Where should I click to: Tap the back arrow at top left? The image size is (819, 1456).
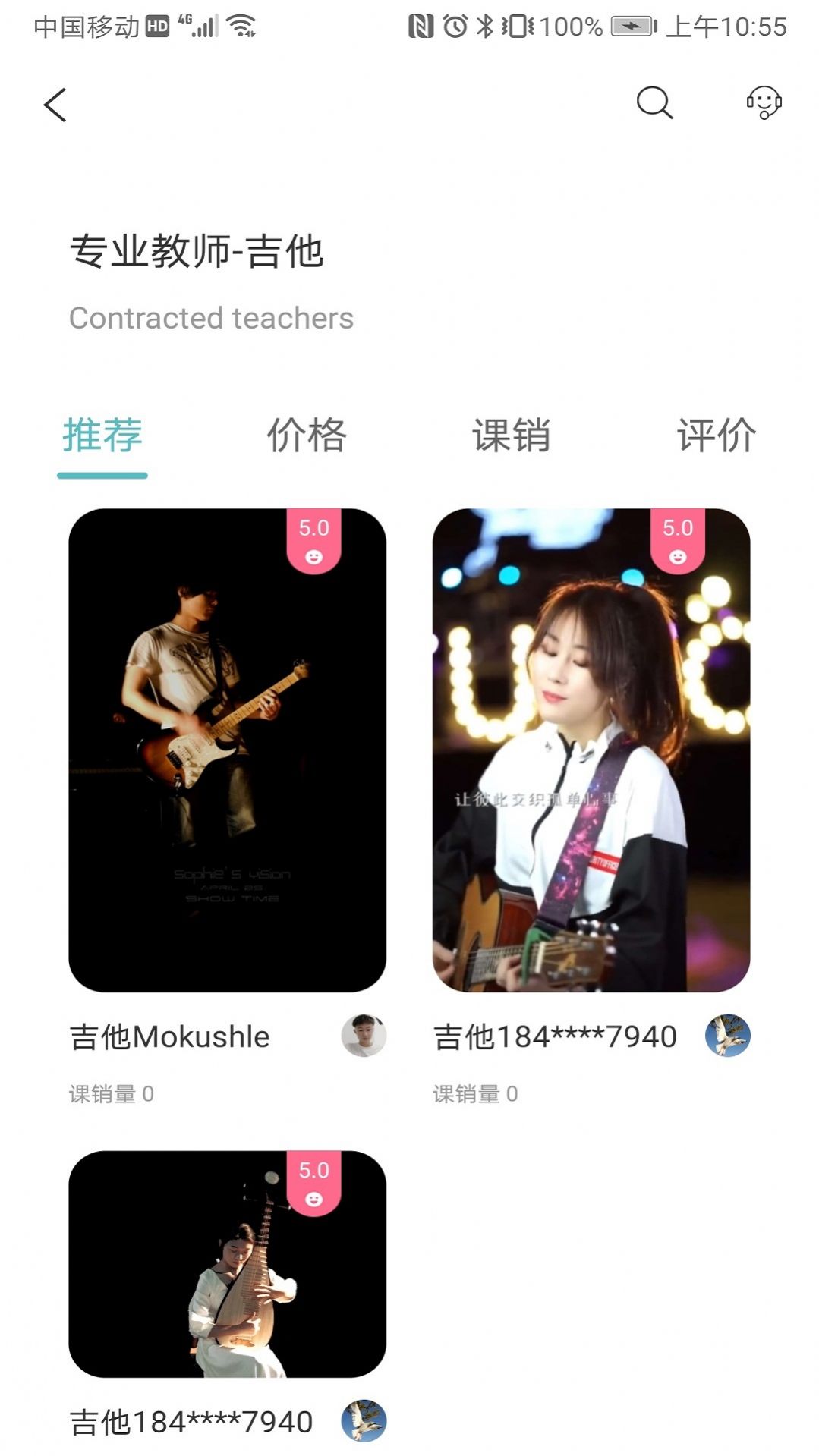pyautogui.click(x=54, y=105)
